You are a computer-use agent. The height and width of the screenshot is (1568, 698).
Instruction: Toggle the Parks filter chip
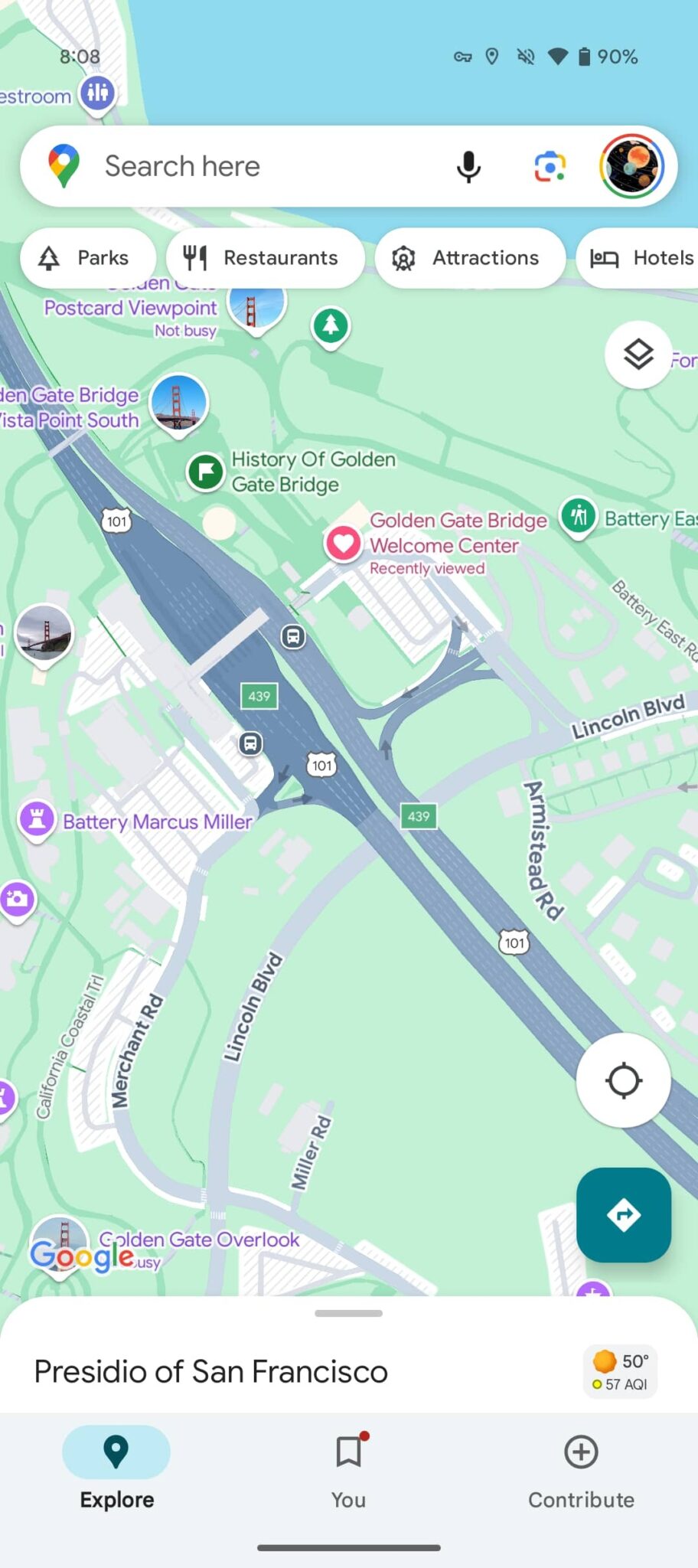[x=87, y=258]
